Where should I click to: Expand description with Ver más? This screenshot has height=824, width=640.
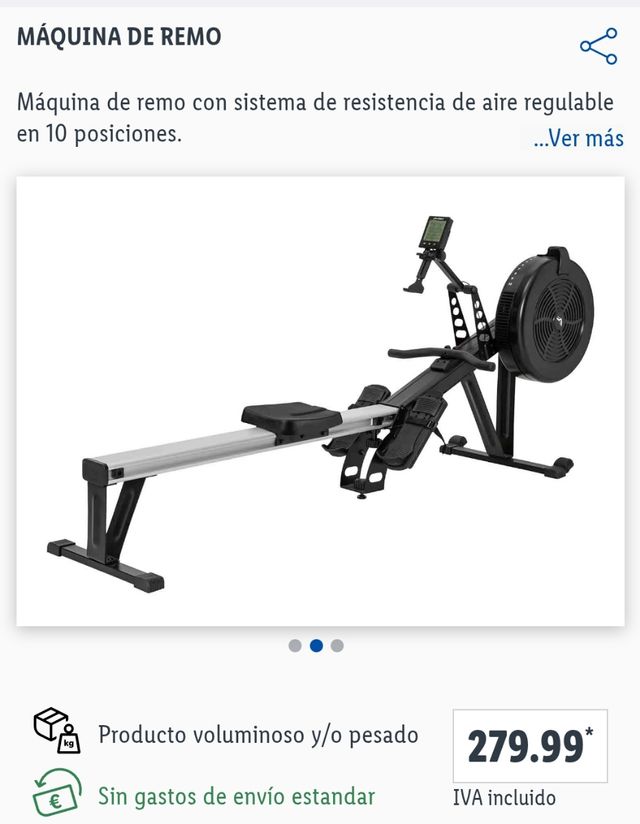click(578, 138)
